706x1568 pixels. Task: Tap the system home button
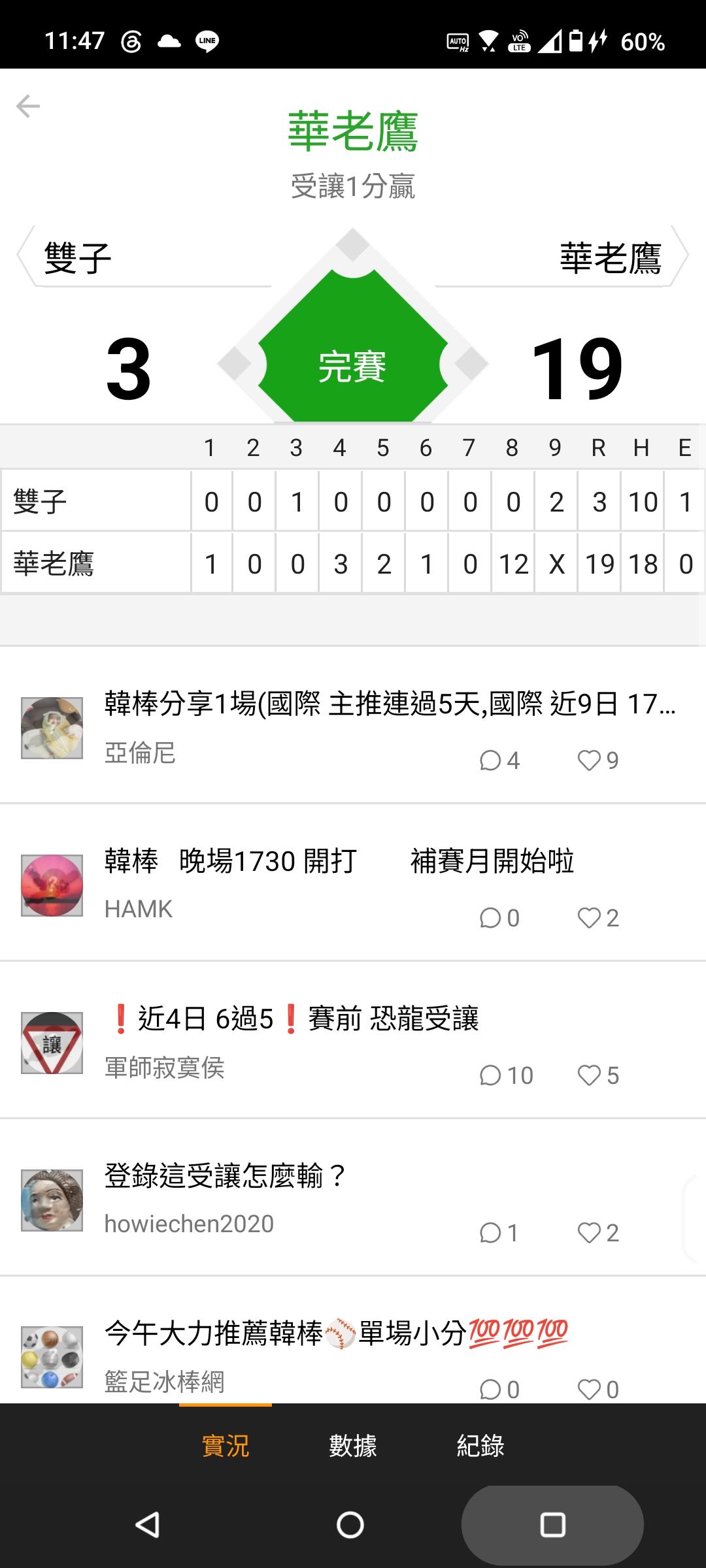350,1525
